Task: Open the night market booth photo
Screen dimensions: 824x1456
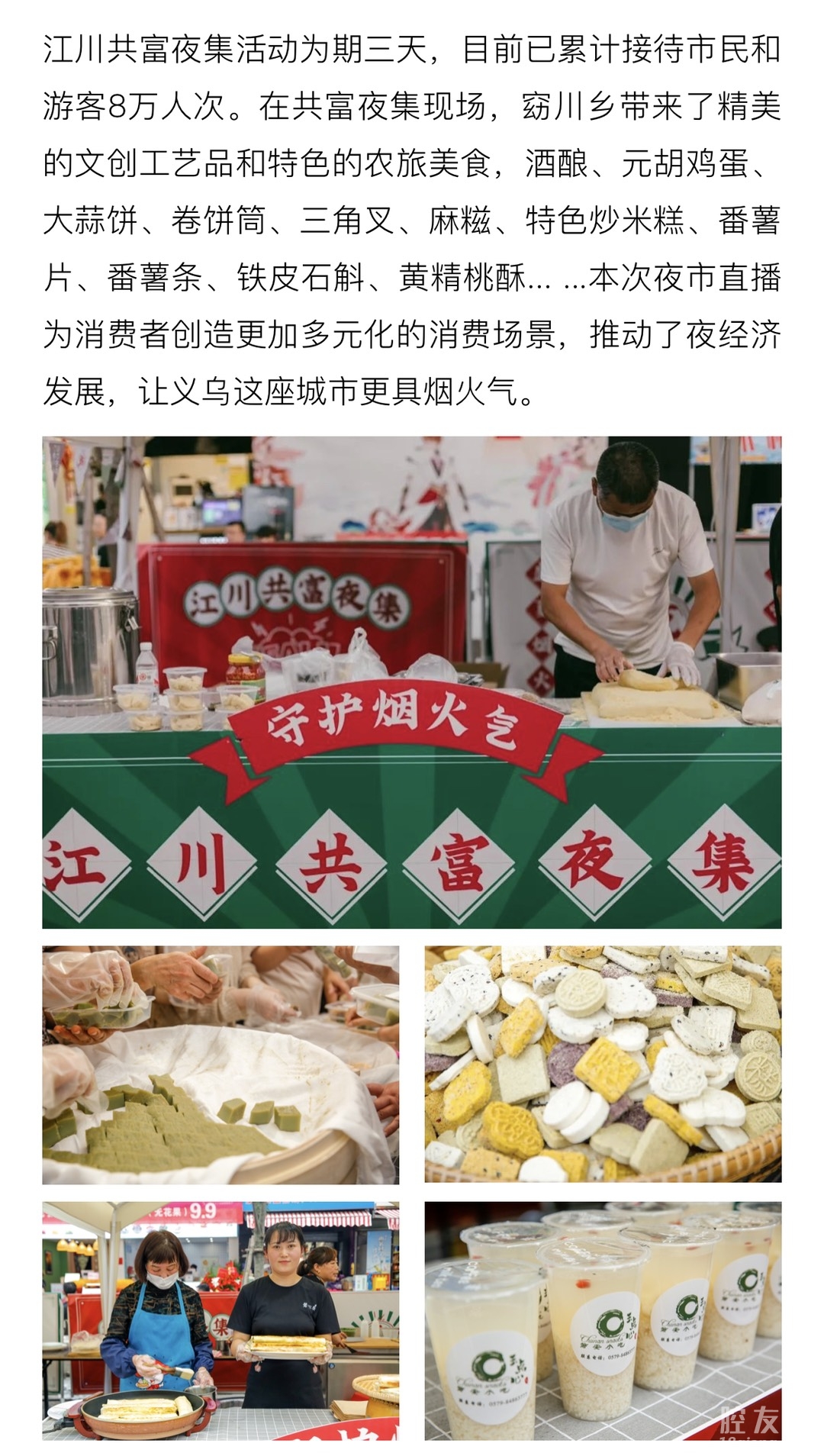Action: coord(412,681)
